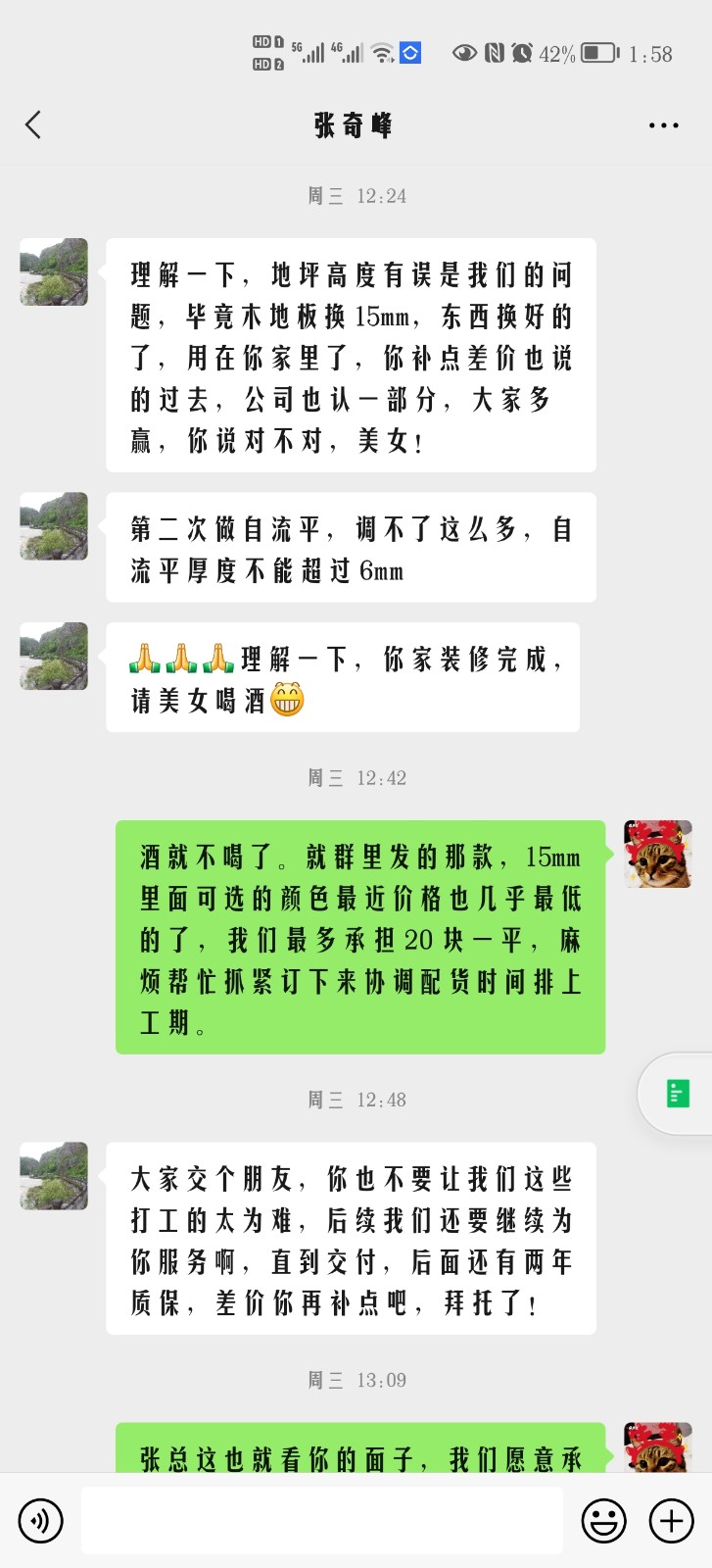The image size is (712, 1568).
Task: Tap the green floating document button
Action: point(677,1094)
